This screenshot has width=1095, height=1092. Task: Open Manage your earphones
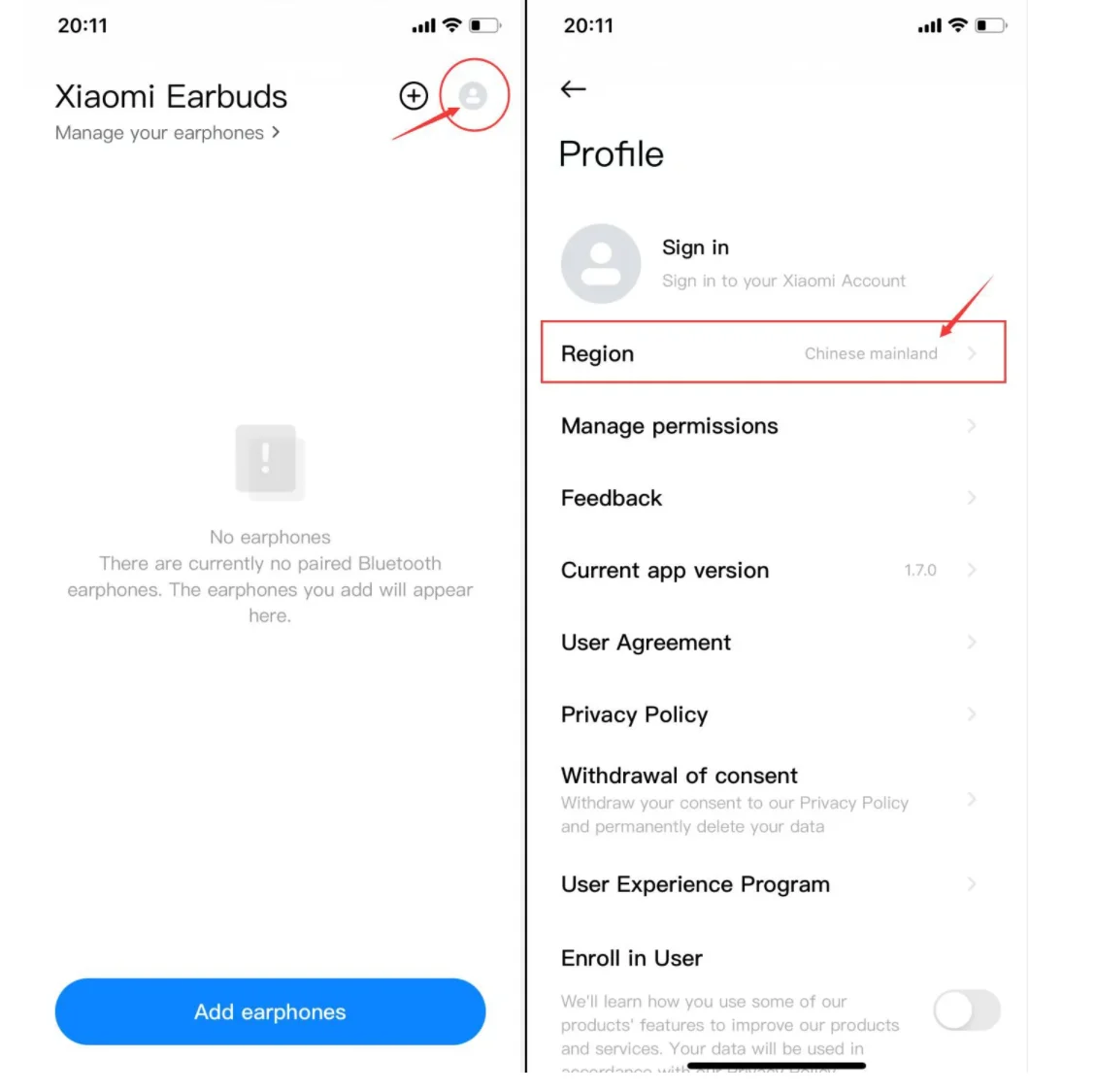(168, 133)
